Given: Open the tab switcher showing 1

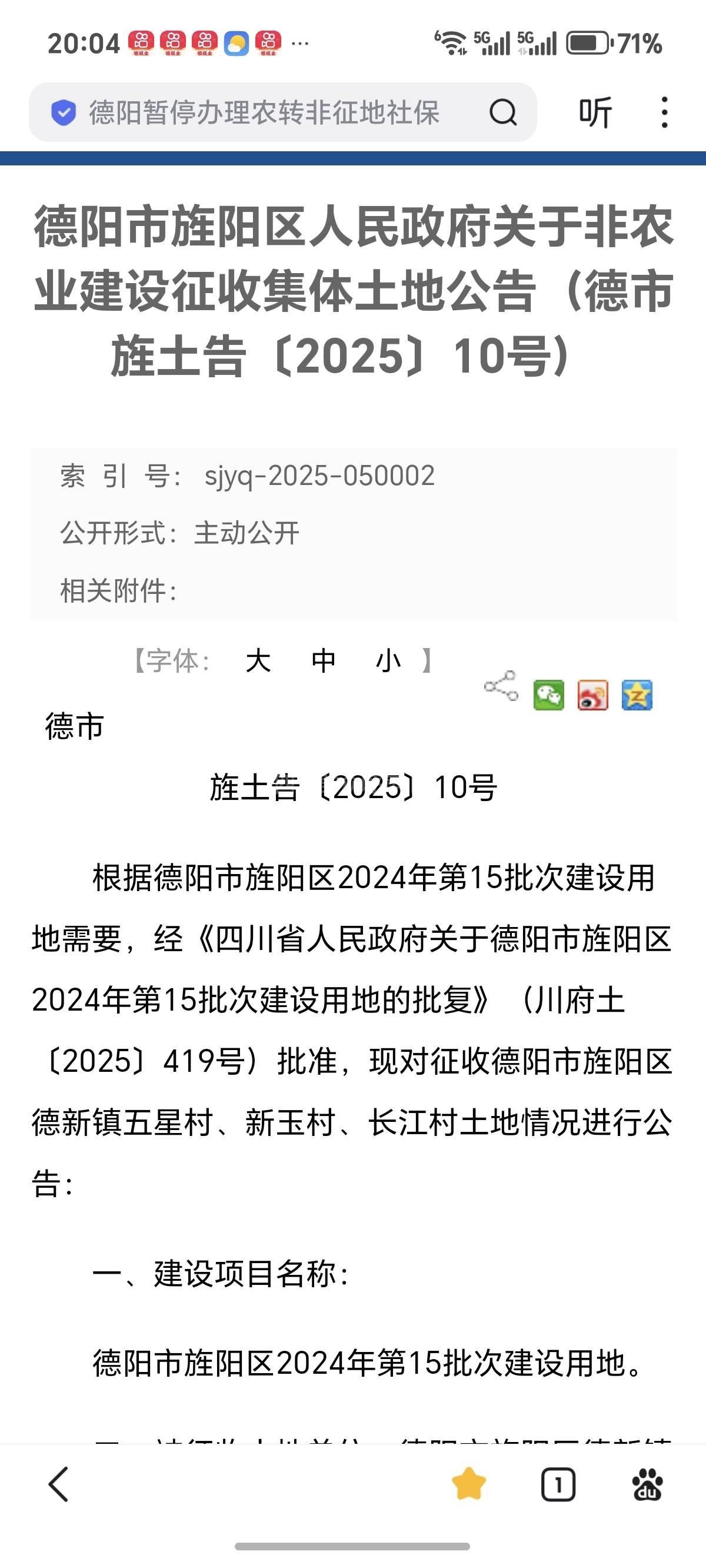Looking at the screenshot, I should (x=558, y=1484).
